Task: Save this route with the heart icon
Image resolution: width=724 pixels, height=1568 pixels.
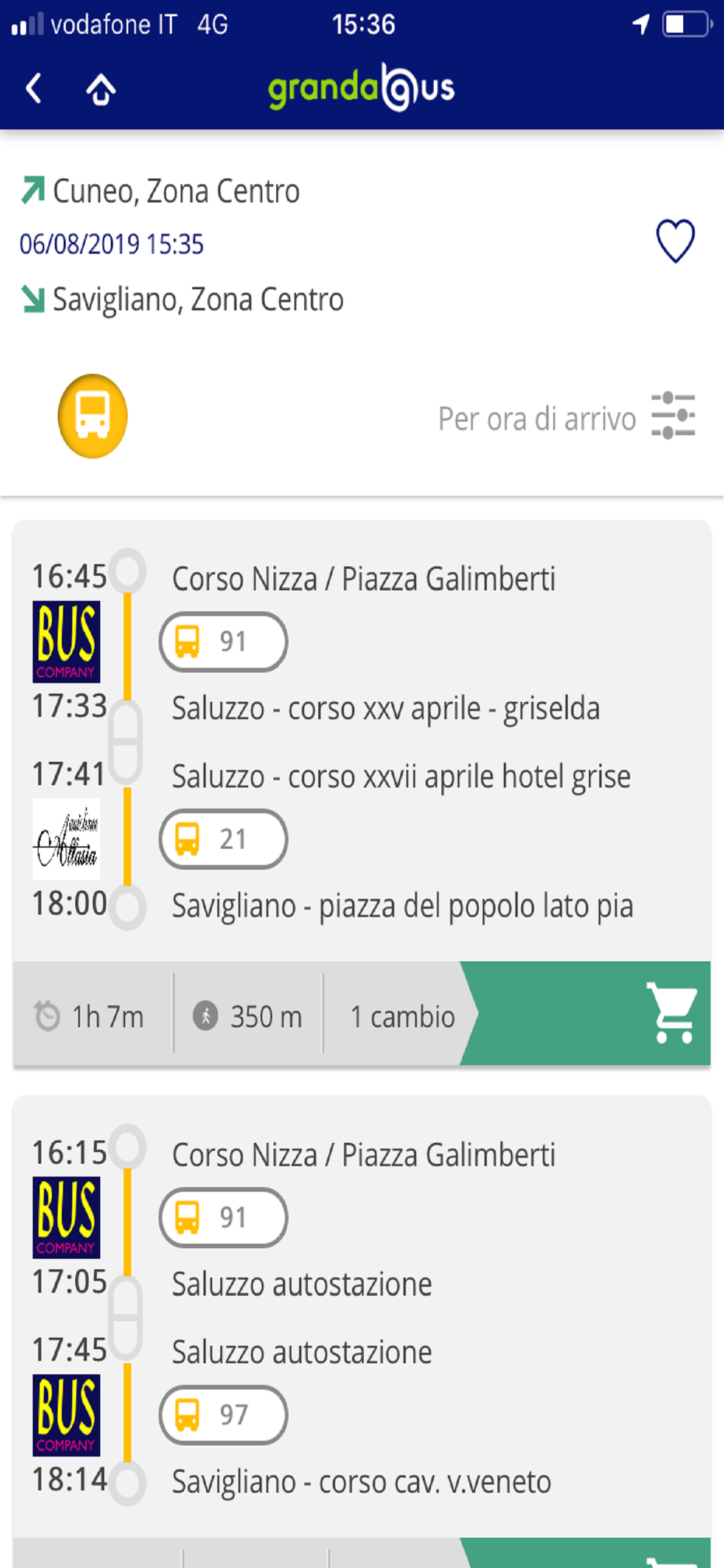Action: [x=676, y=241]
